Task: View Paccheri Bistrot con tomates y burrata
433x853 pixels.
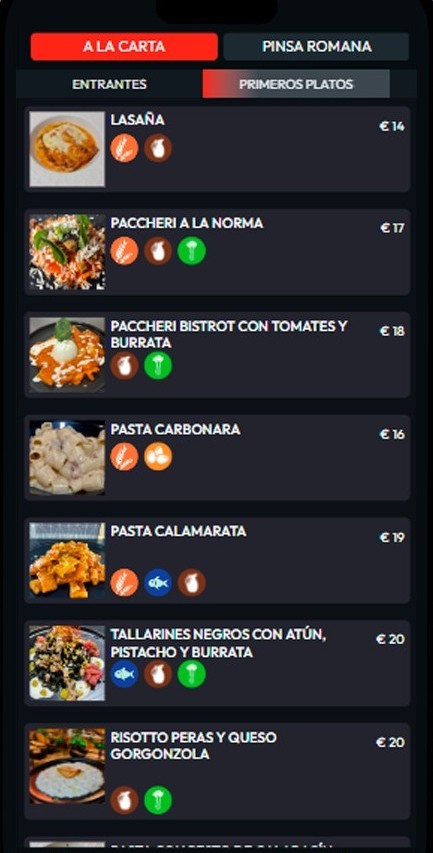Action: click(217, 355)
